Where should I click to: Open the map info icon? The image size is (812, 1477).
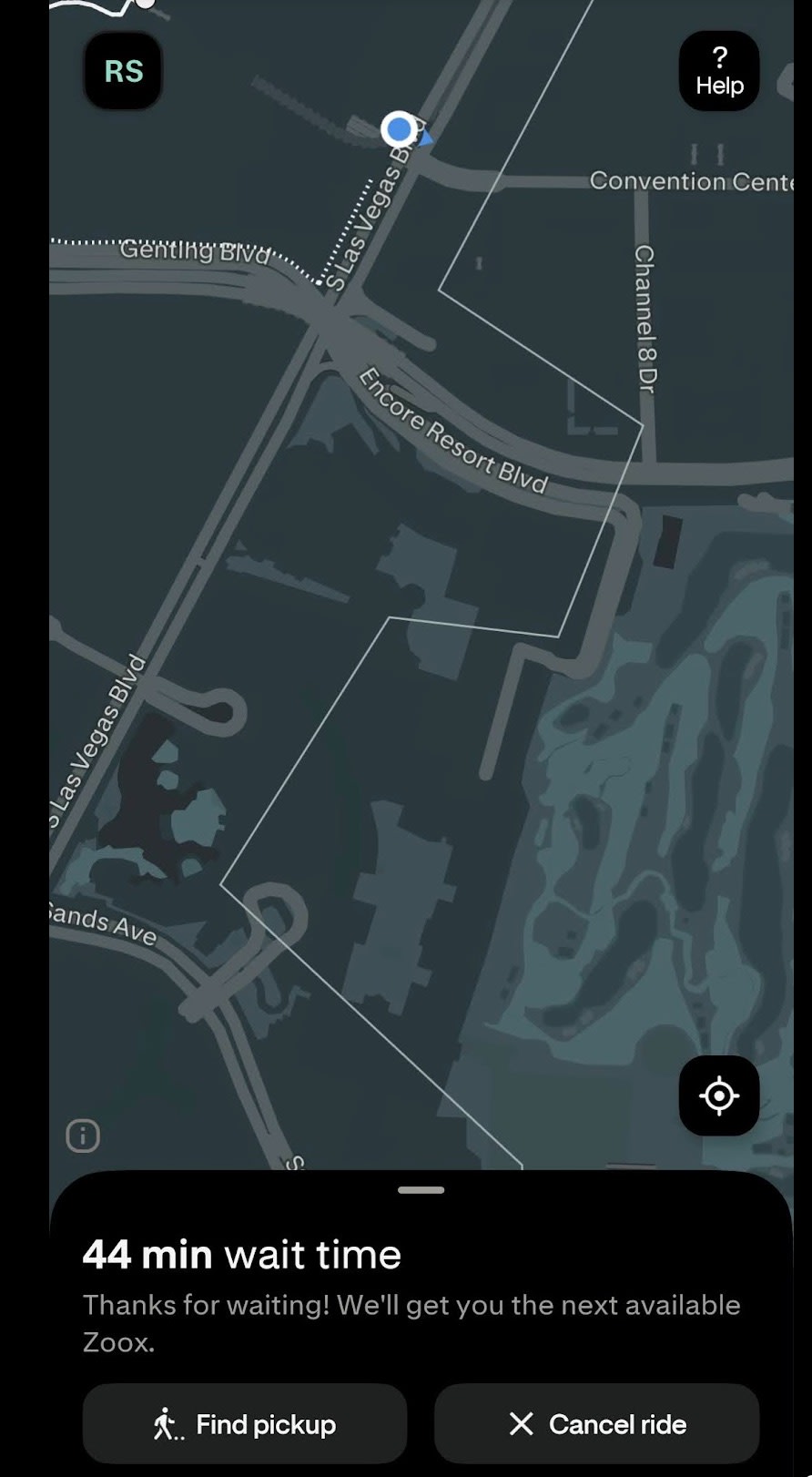[83, 1136]
